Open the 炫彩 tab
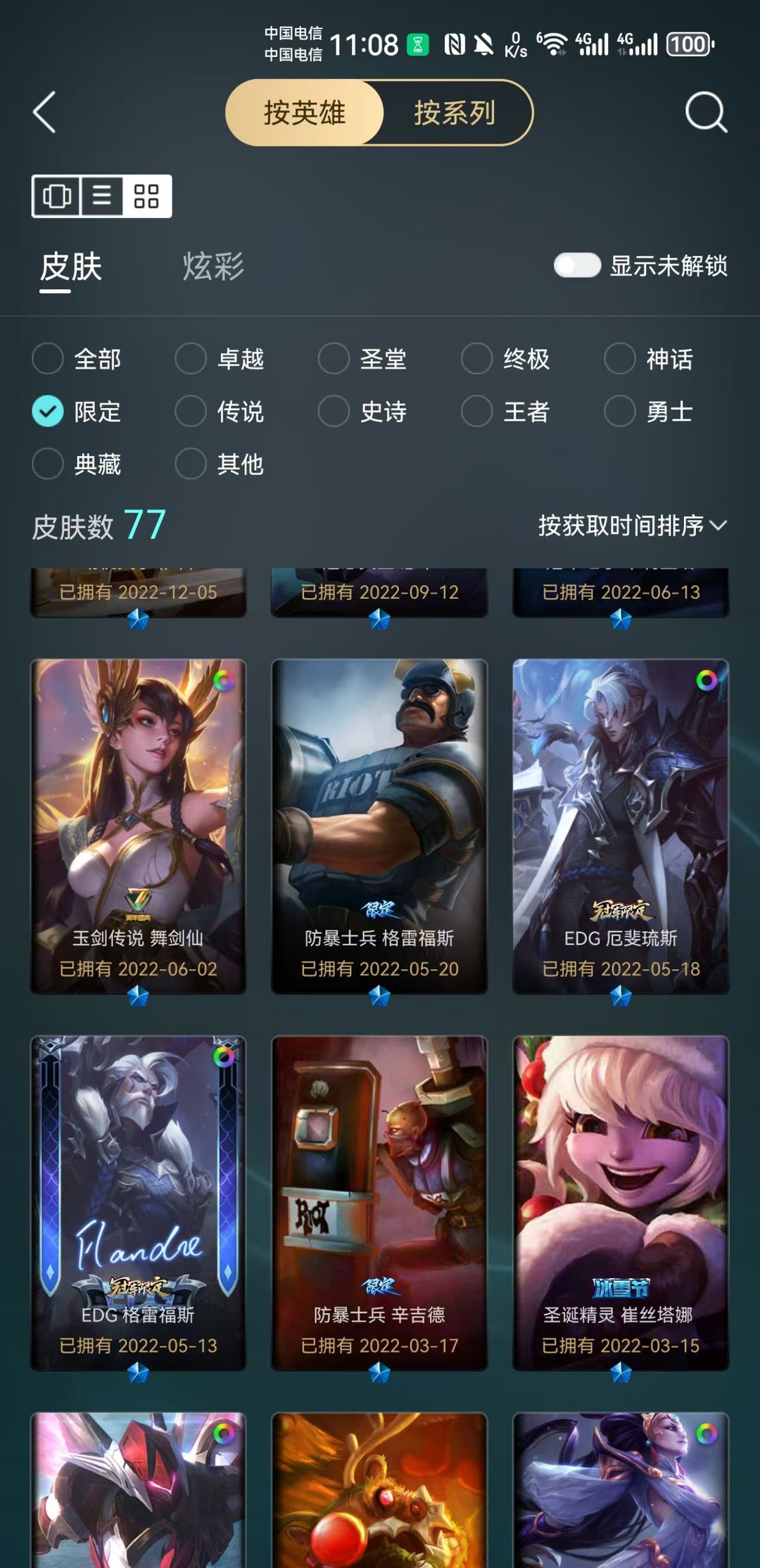760x1568 pixels. (x=213, y=267)
